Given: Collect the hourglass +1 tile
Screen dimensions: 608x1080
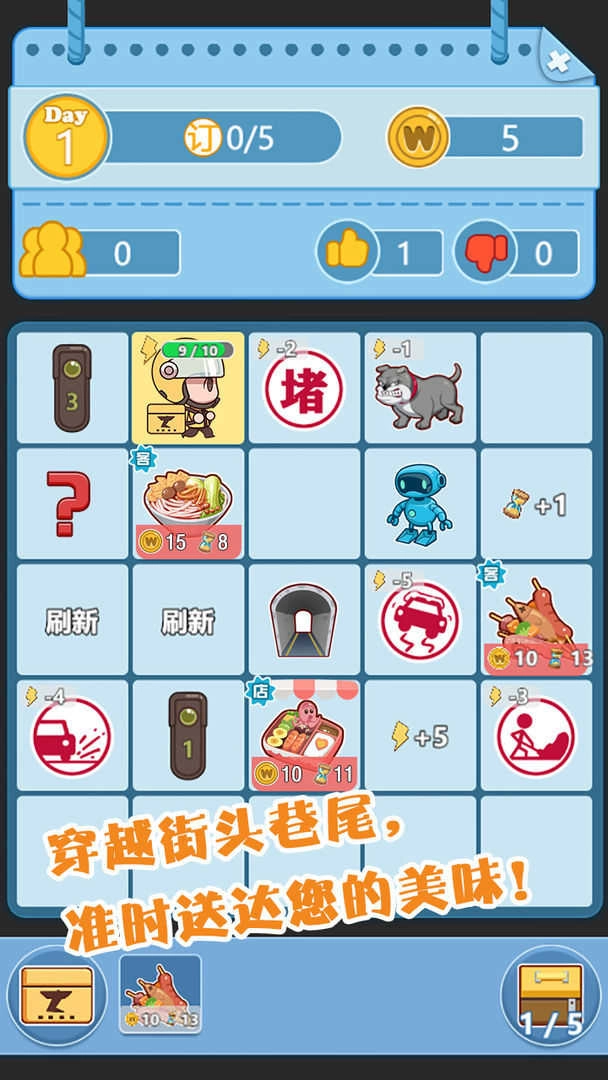Looking at the screenshot, I should click(536, 504).
